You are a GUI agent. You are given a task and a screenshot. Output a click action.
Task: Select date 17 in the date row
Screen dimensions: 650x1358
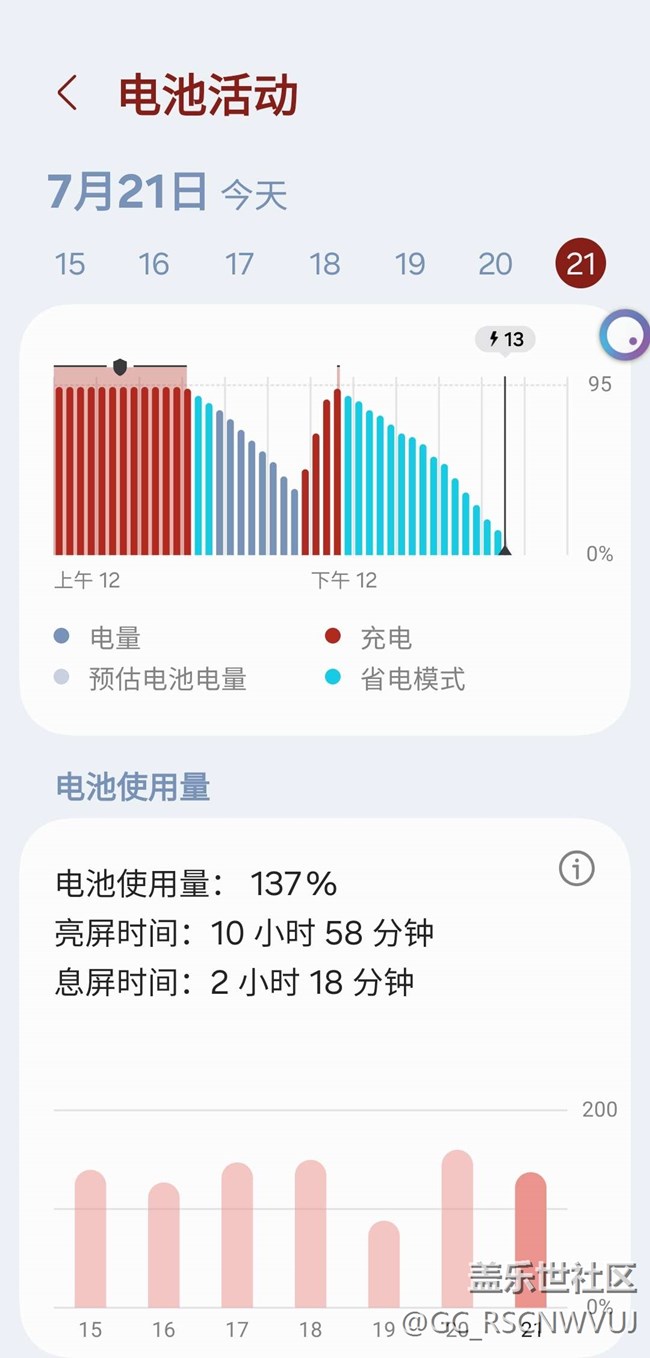[x=239, y=264]
